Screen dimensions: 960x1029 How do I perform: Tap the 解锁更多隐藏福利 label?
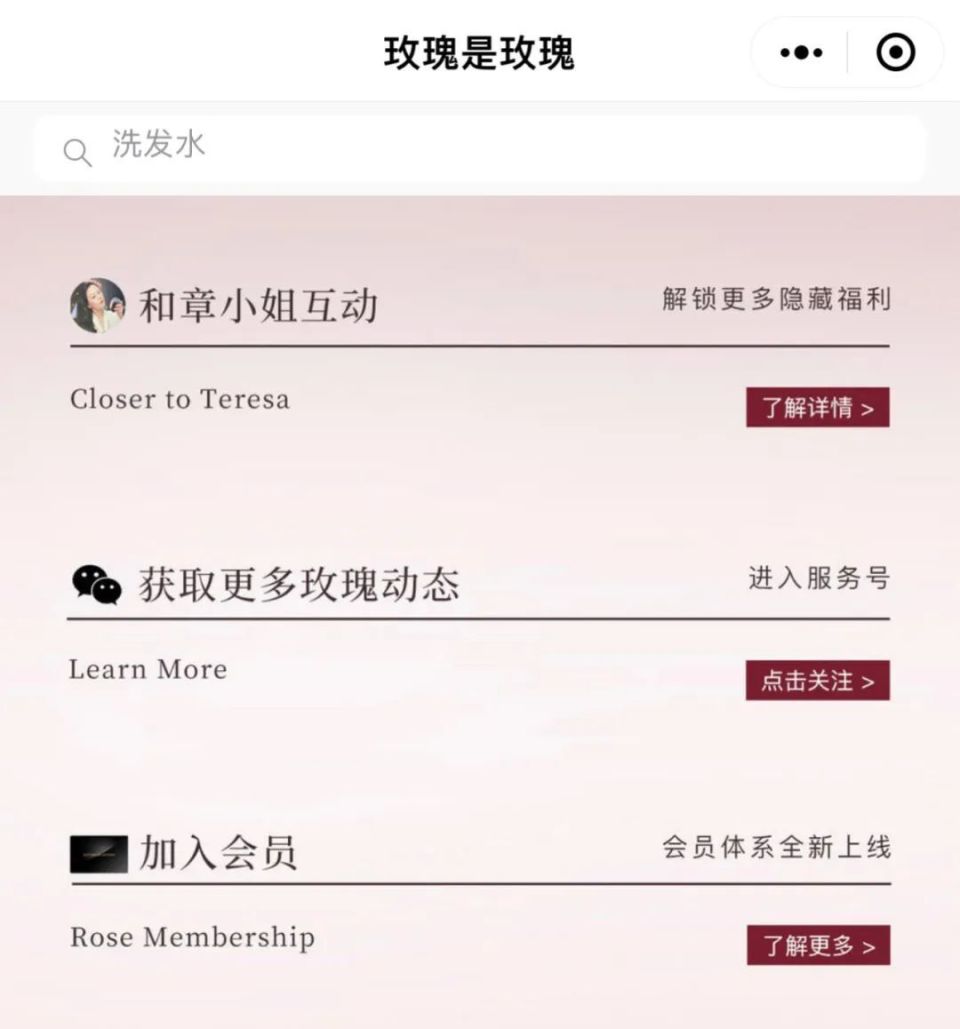coord(778,298)
